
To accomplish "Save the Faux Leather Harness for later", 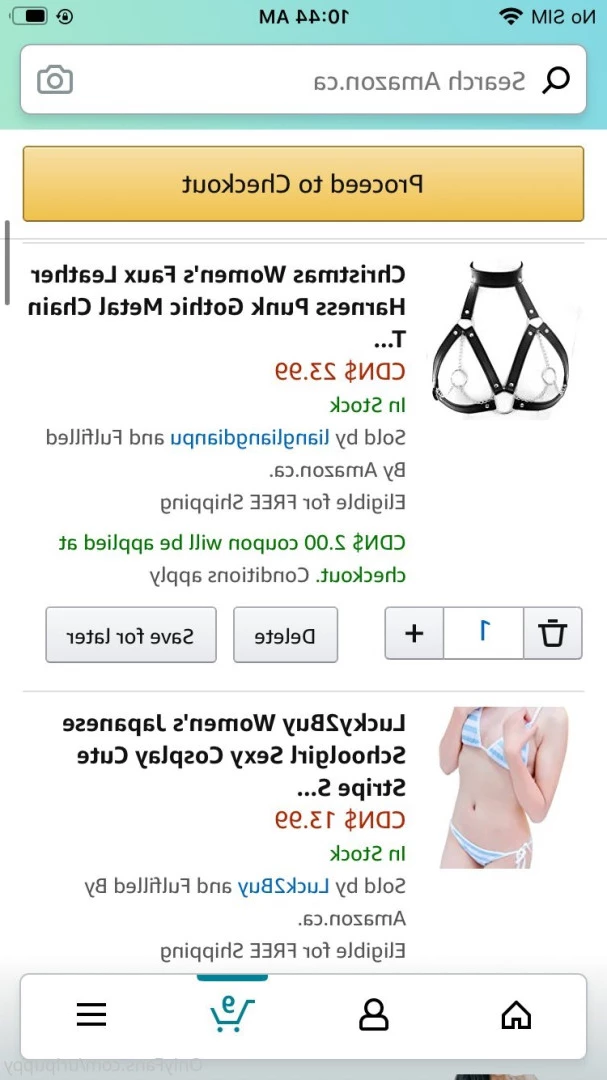I will [x=131, y=635].
